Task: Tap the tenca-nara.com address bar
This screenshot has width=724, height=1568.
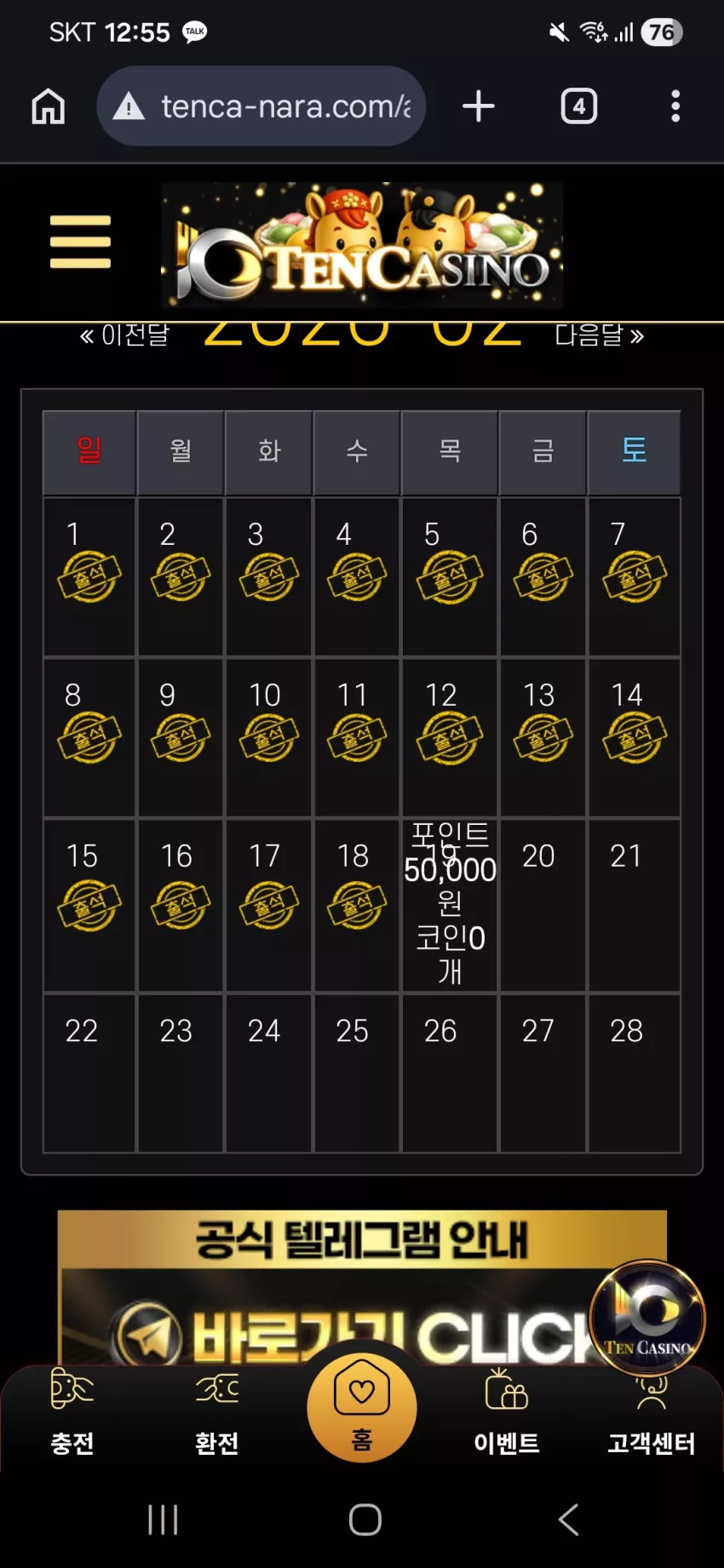Action: point(261,106)
